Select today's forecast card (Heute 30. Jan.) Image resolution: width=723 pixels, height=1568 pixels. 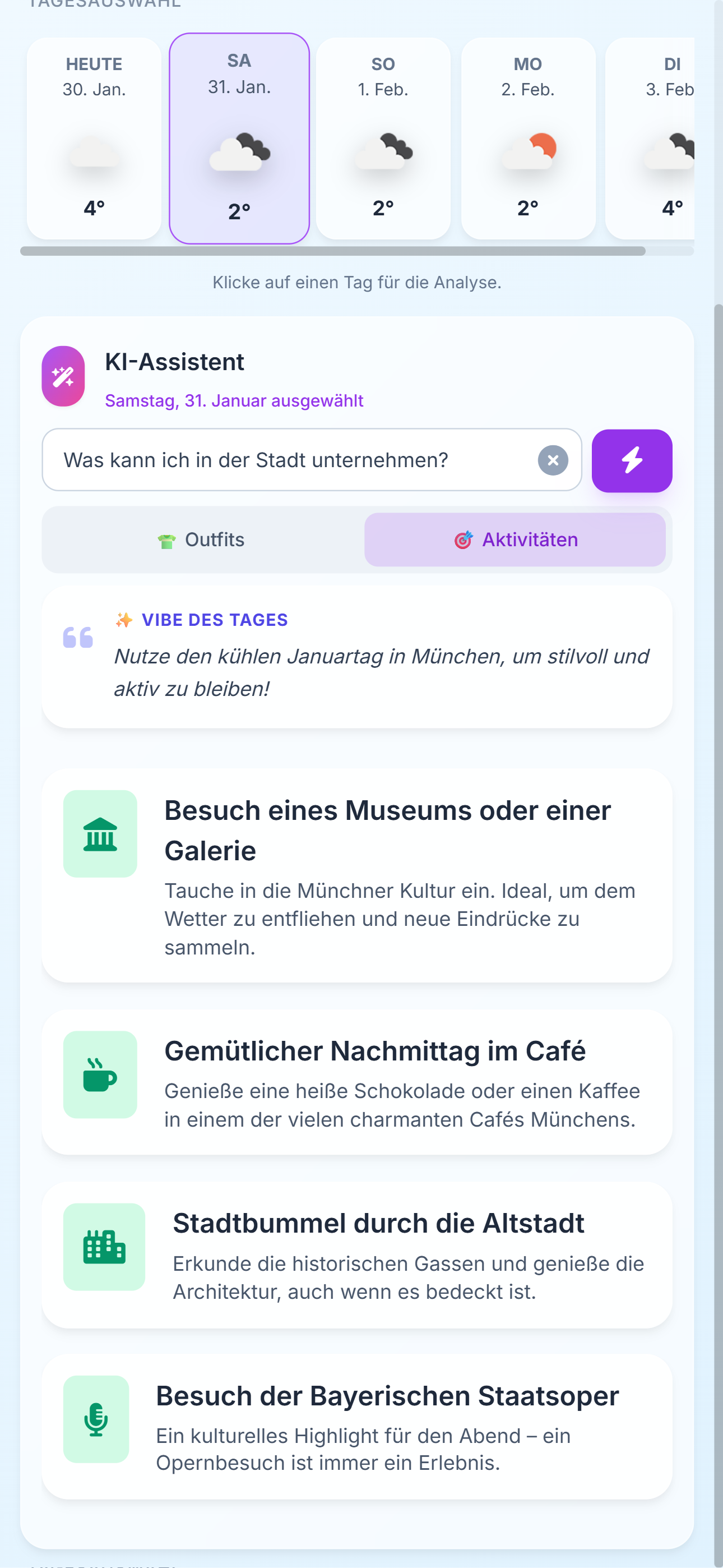point(94,139)
